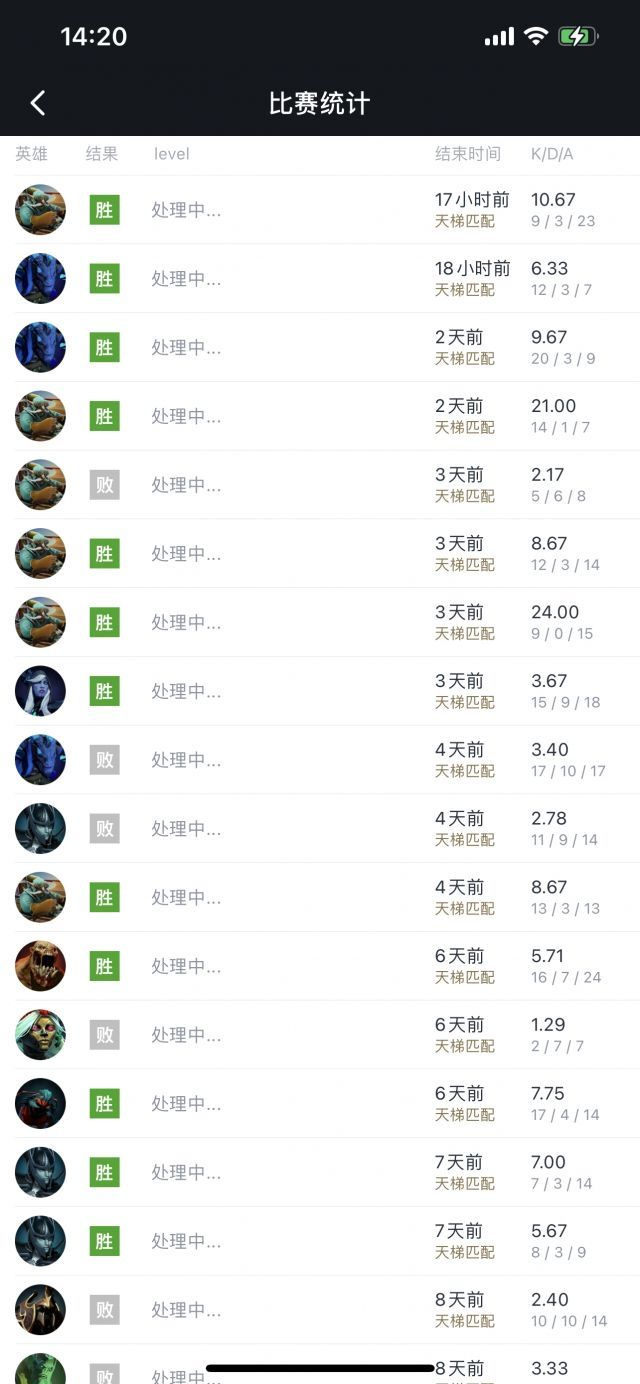The image size is (640, 1384).
Task: Open the lost match with KDA 2.40
Action: pos(320,1310)
